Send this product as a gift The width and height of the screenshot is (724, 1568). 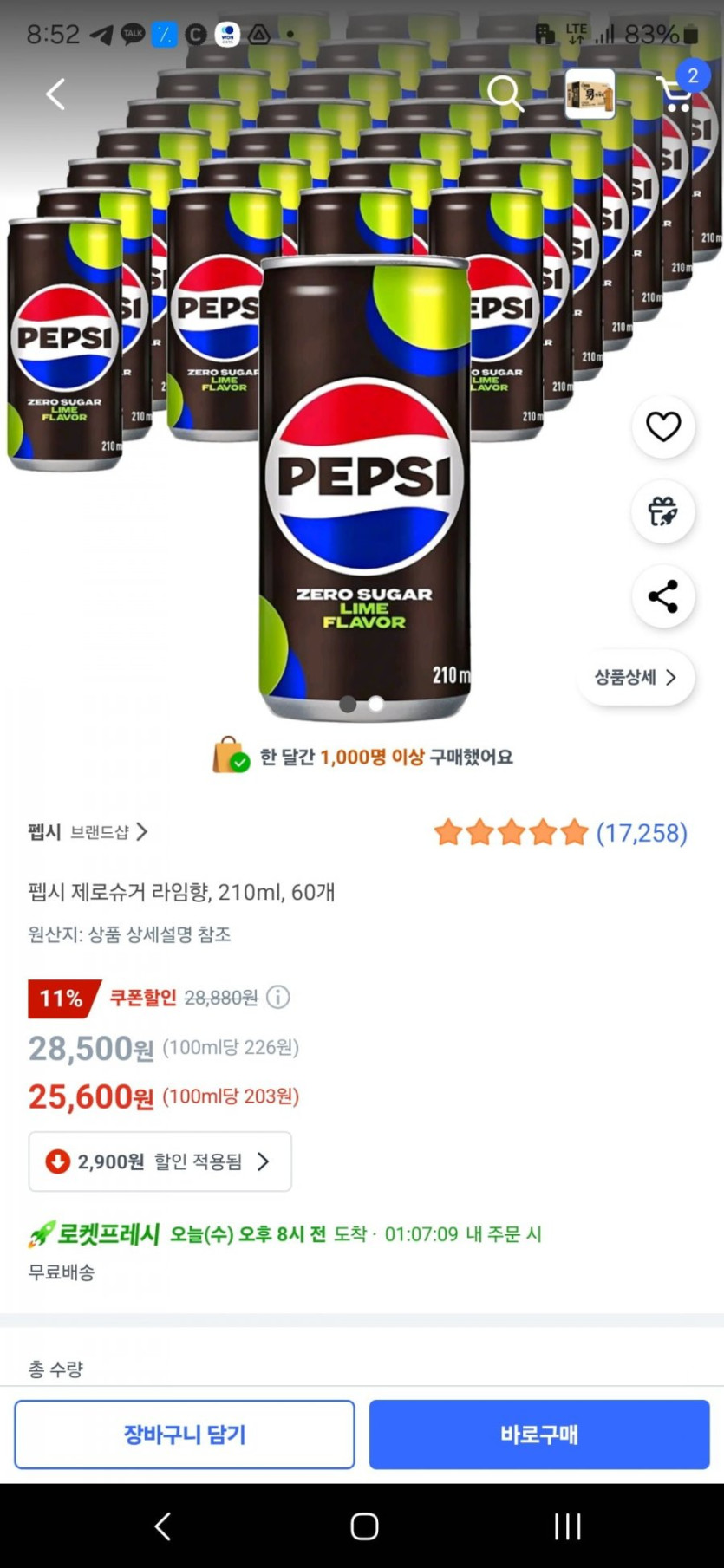(x=663, y=511)
